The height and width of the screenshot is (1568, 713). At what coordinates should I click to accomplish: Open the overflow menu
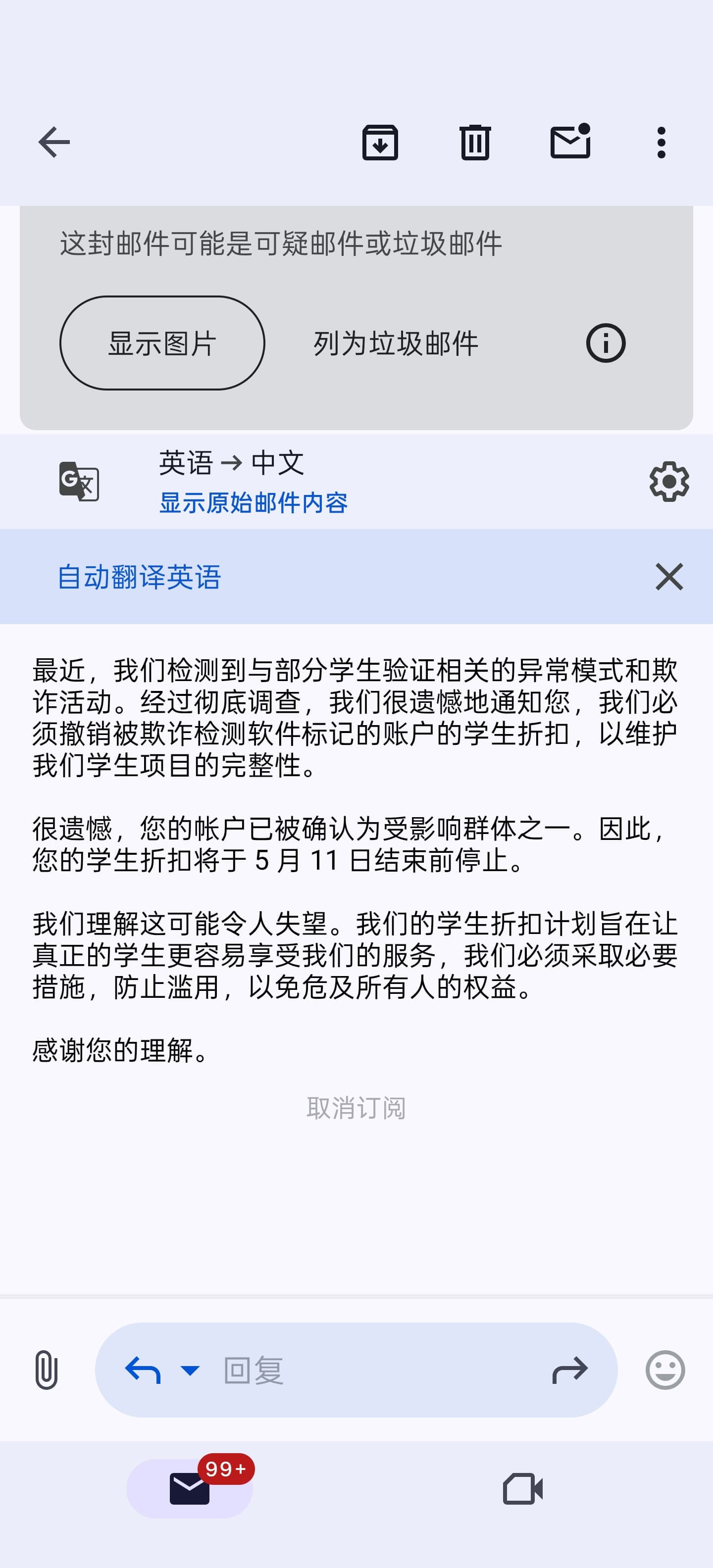pos(661,143)
